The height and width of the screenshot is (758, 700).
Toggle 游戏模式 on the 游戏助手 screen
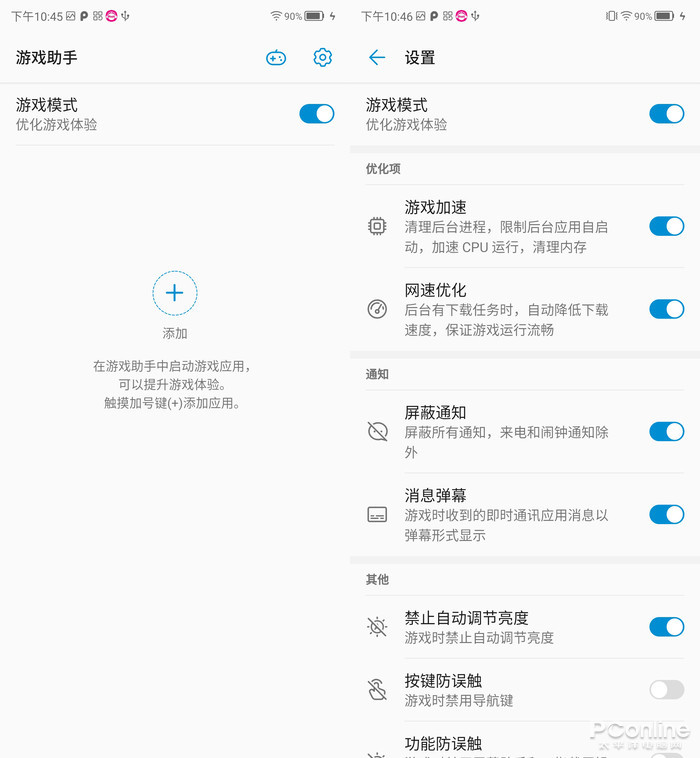coord(316,114)
